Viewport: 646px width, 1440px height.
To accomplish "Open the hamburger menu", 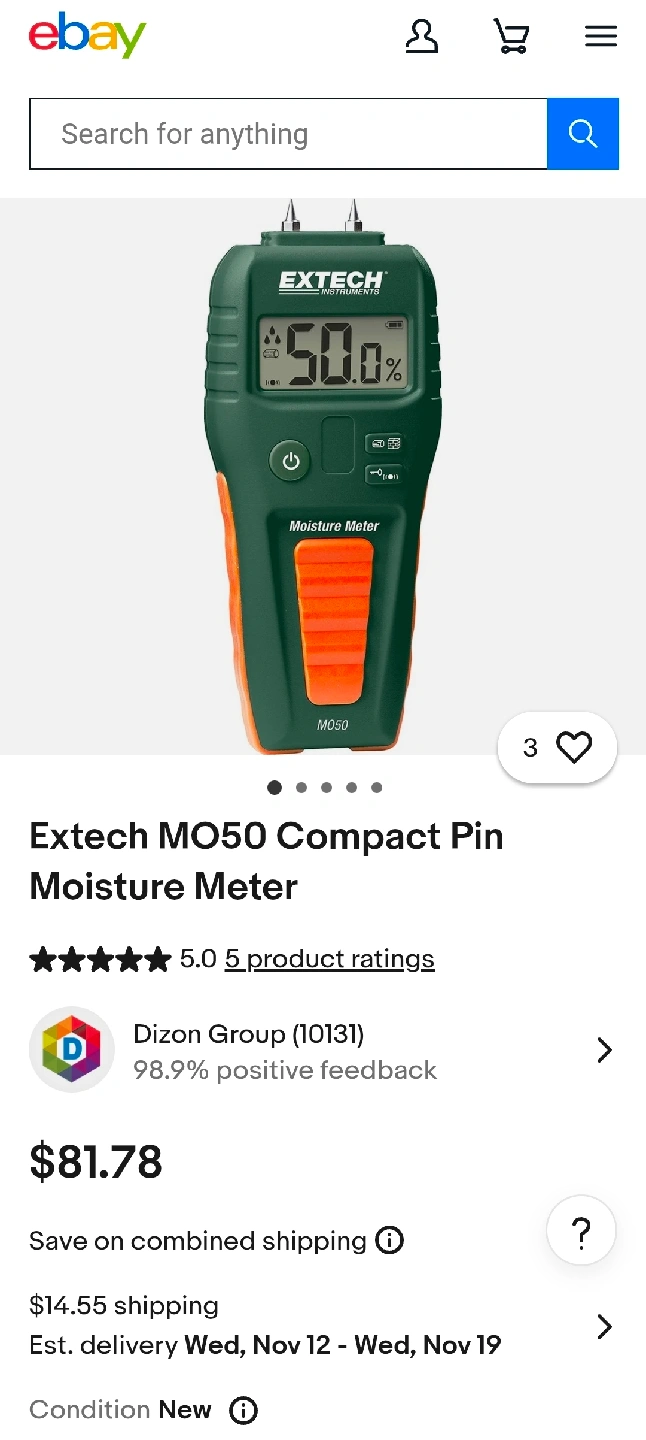I will [601, 37].
